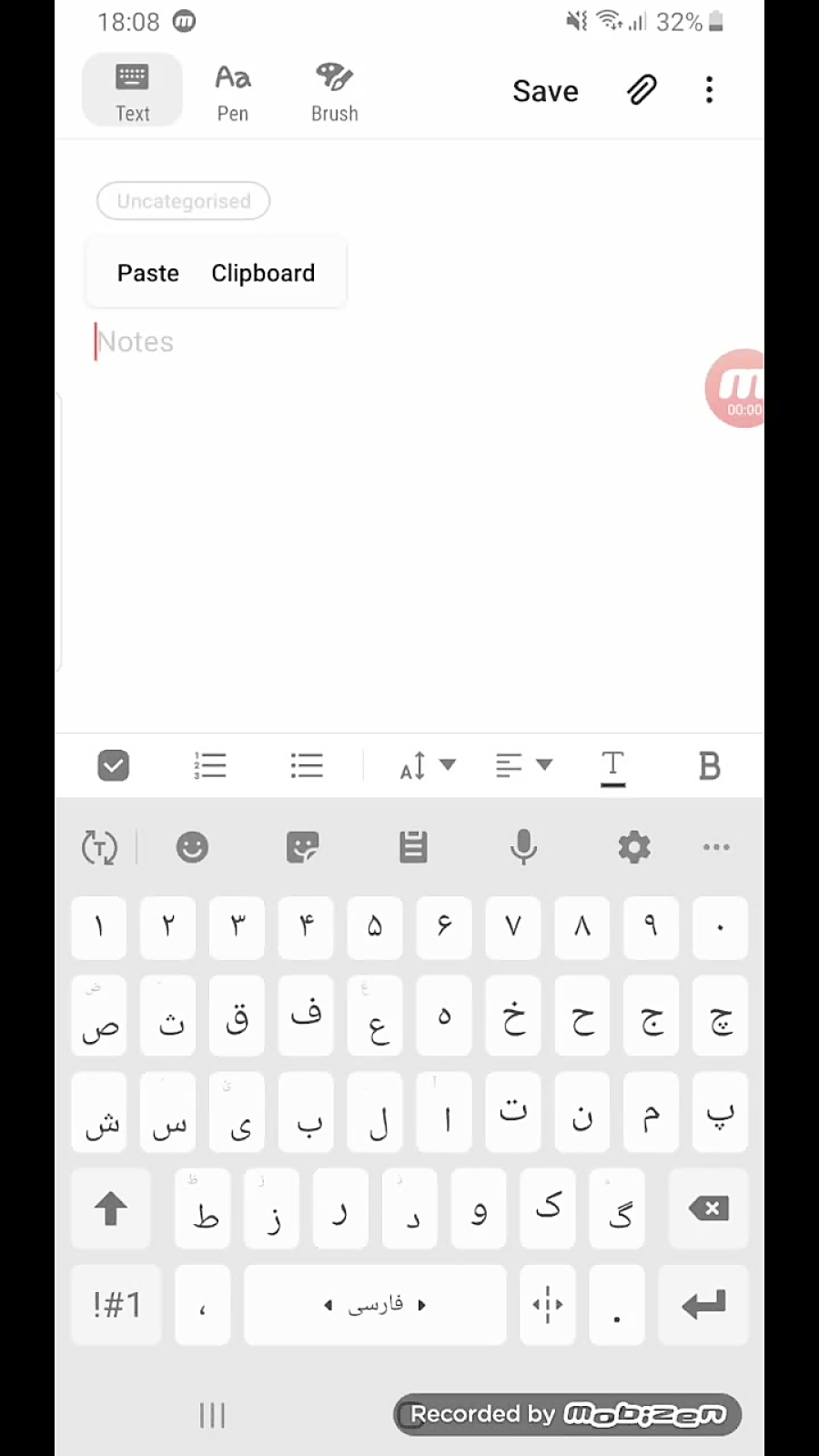Open the text alignment dropdown
The image size is (819, 1456).
click(524, 765)
